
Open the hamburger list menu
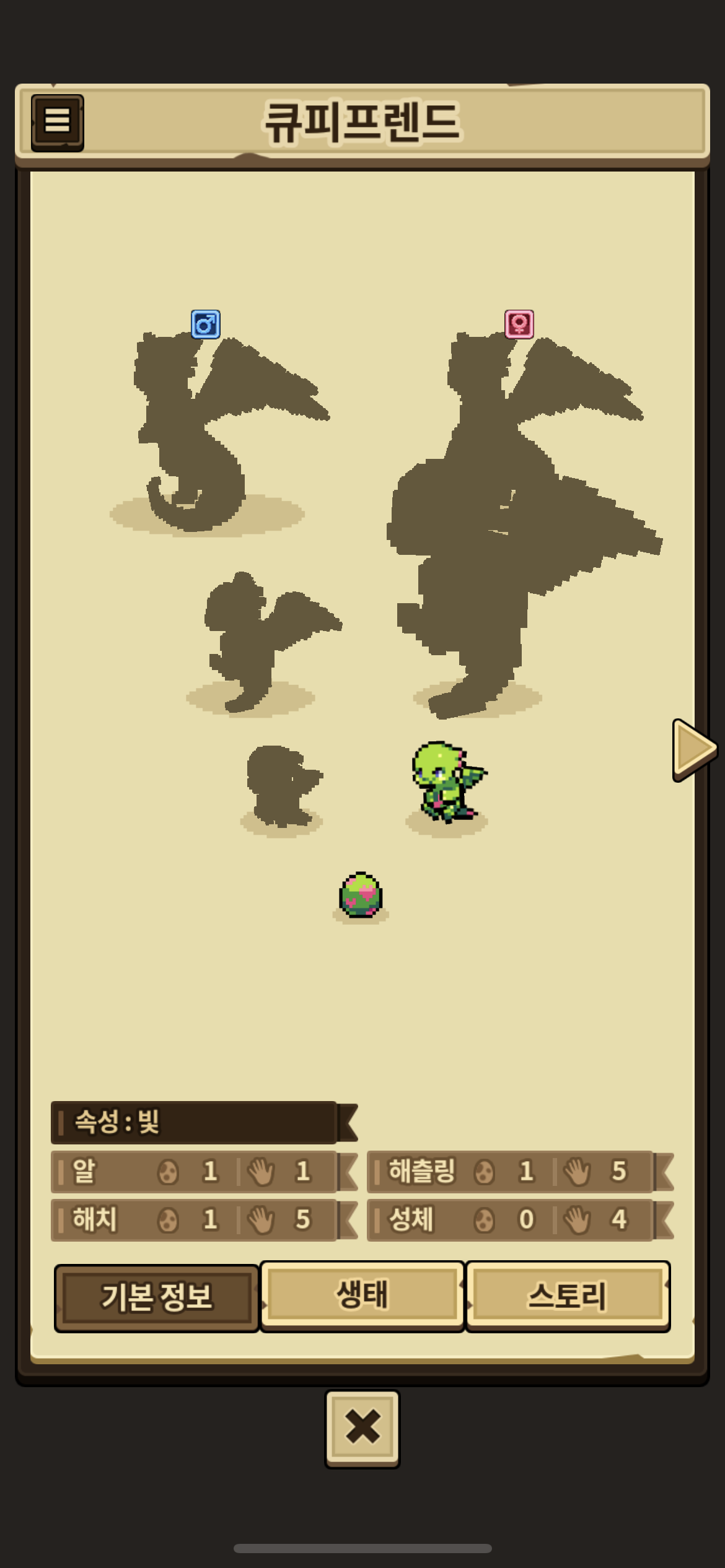click(58, 123)
